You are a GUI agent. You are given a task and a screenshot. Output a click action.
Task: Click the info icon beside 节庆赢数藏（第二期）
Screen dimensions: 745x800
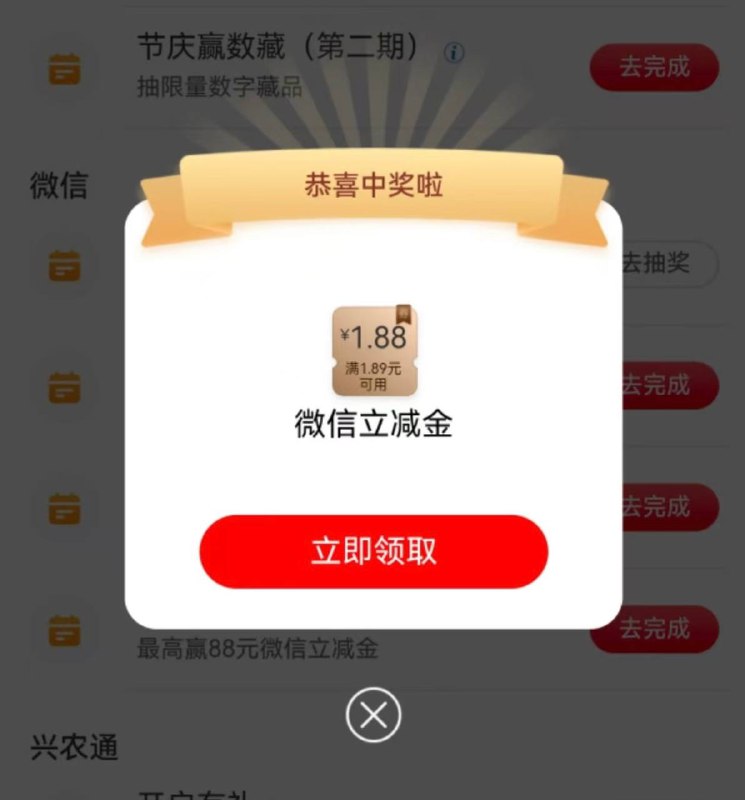click(456, 50)
